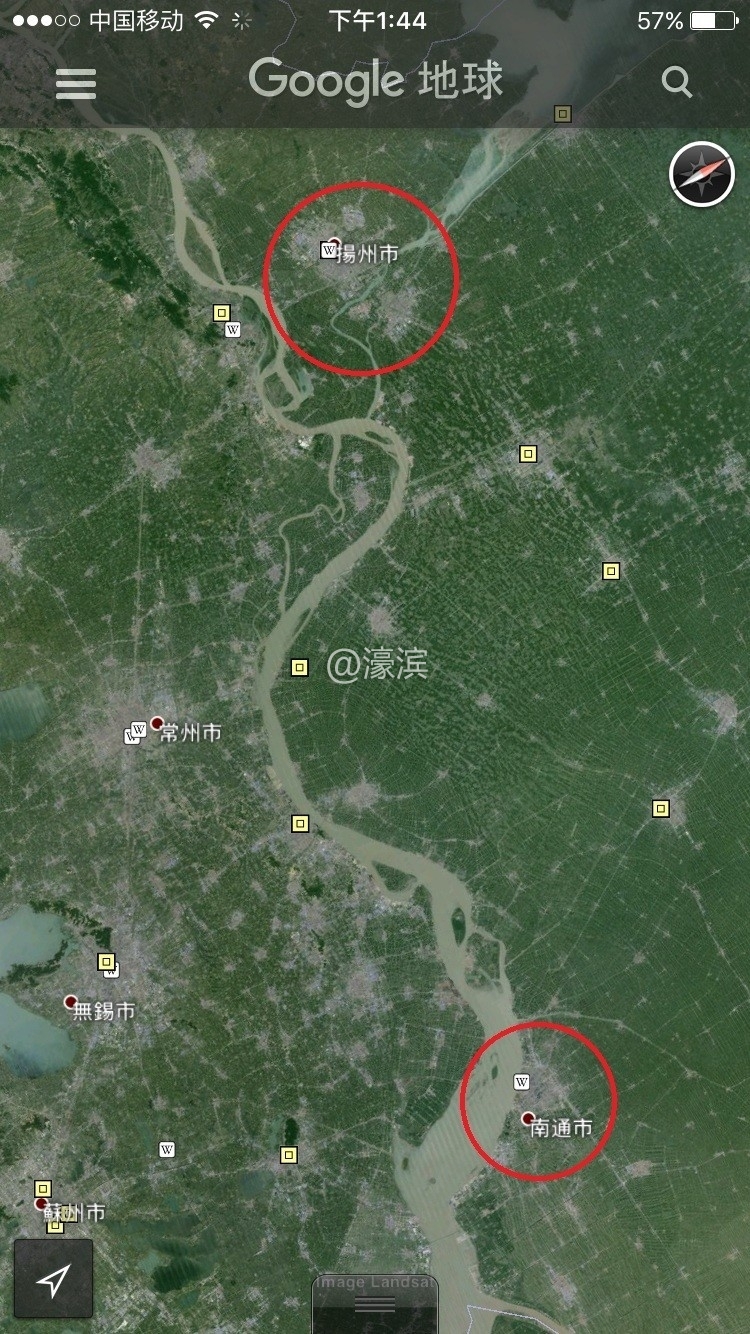750x1334 pixels.
Task: Open the hamburger menu
Action: coord(76,83)
